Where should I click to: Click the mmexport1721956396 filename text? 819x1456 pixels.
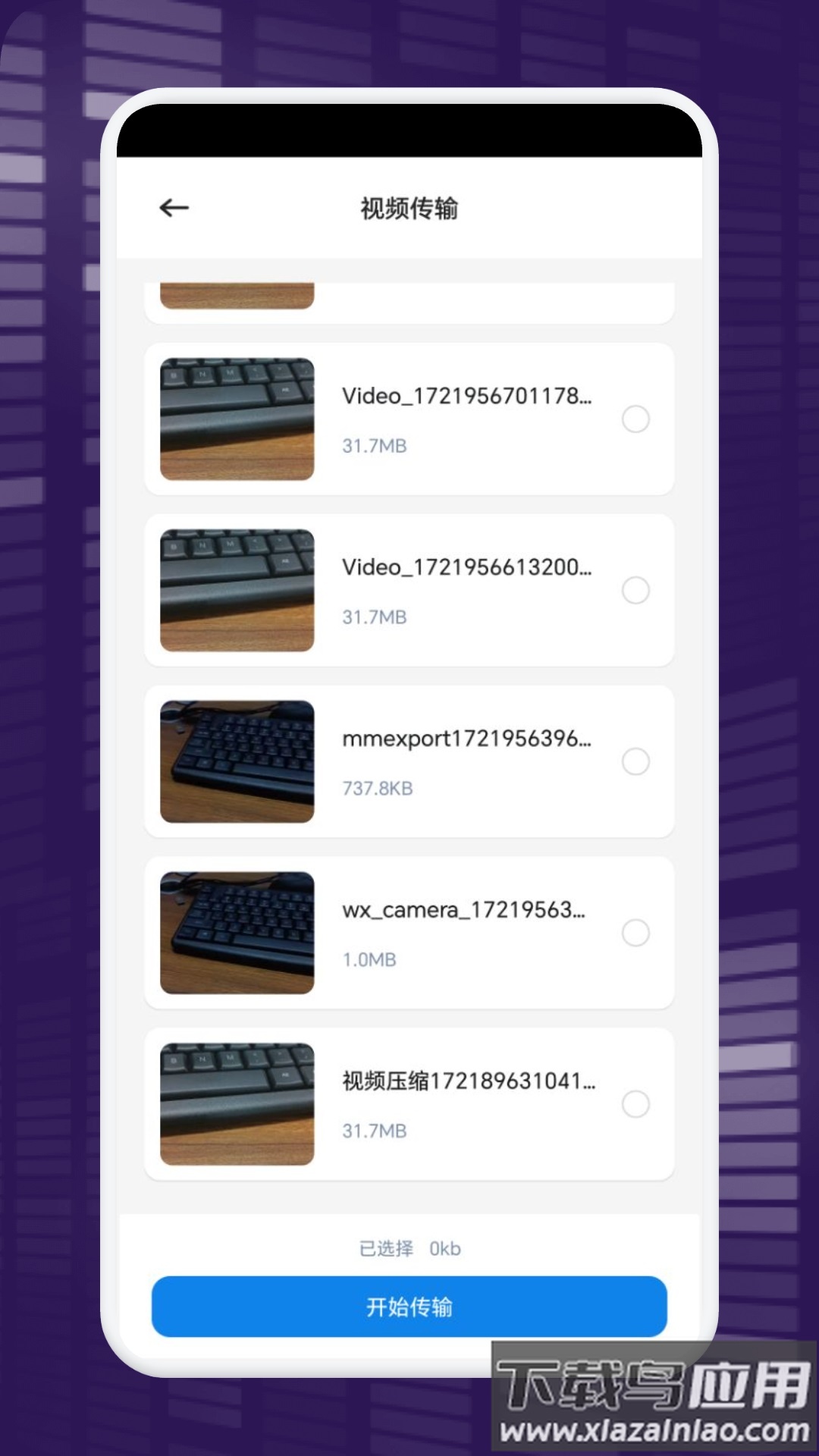pyautogui.click(x=469, y=738)
